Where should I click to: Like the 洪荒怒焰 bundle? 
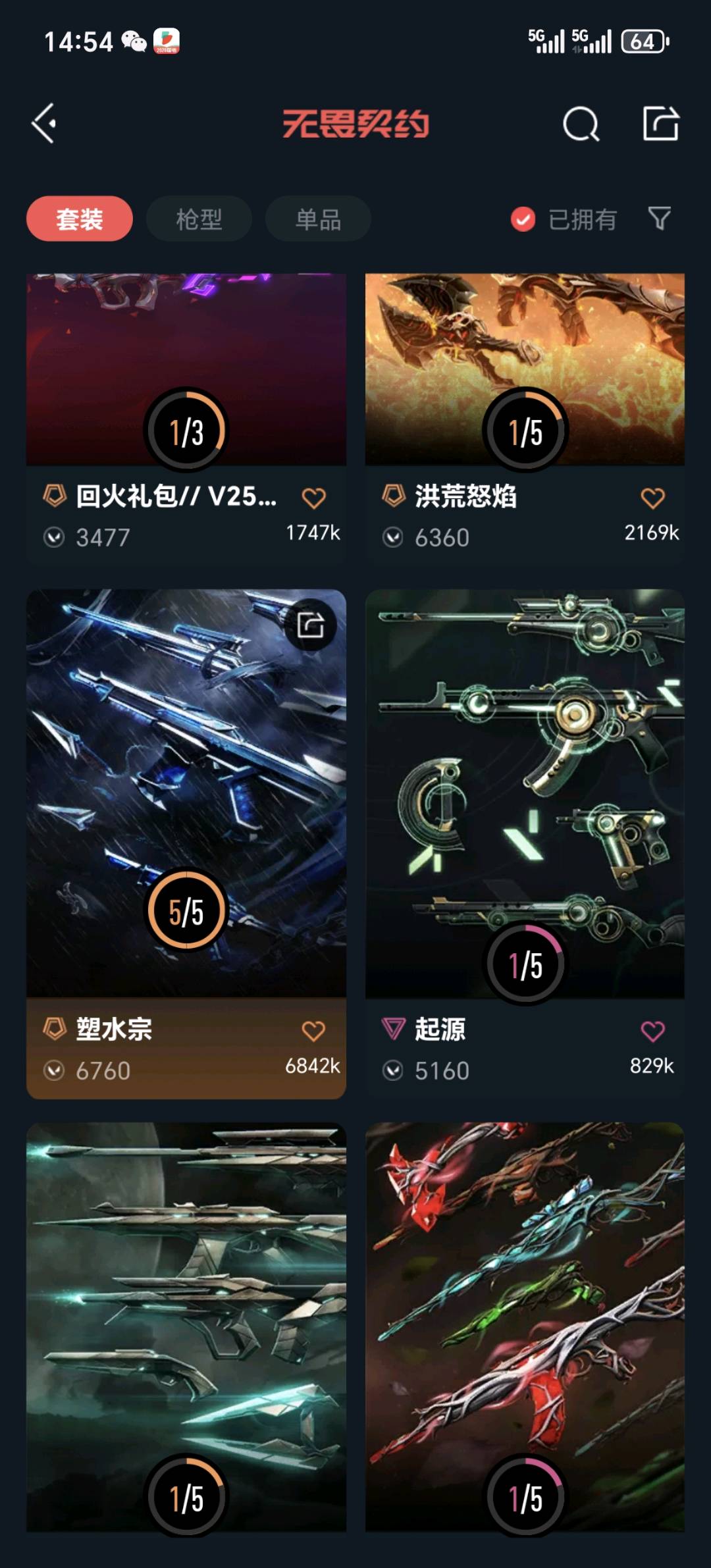coord(653,498)
